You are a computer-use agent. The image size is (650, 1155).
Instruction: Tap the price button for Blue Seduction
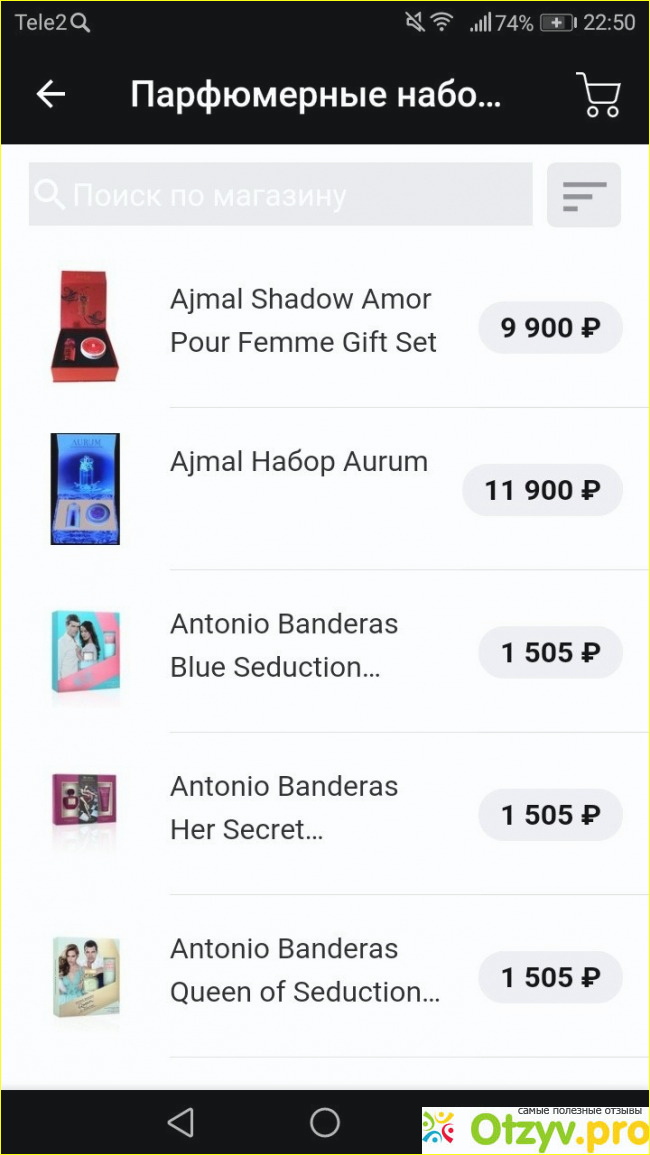[550, 653]
